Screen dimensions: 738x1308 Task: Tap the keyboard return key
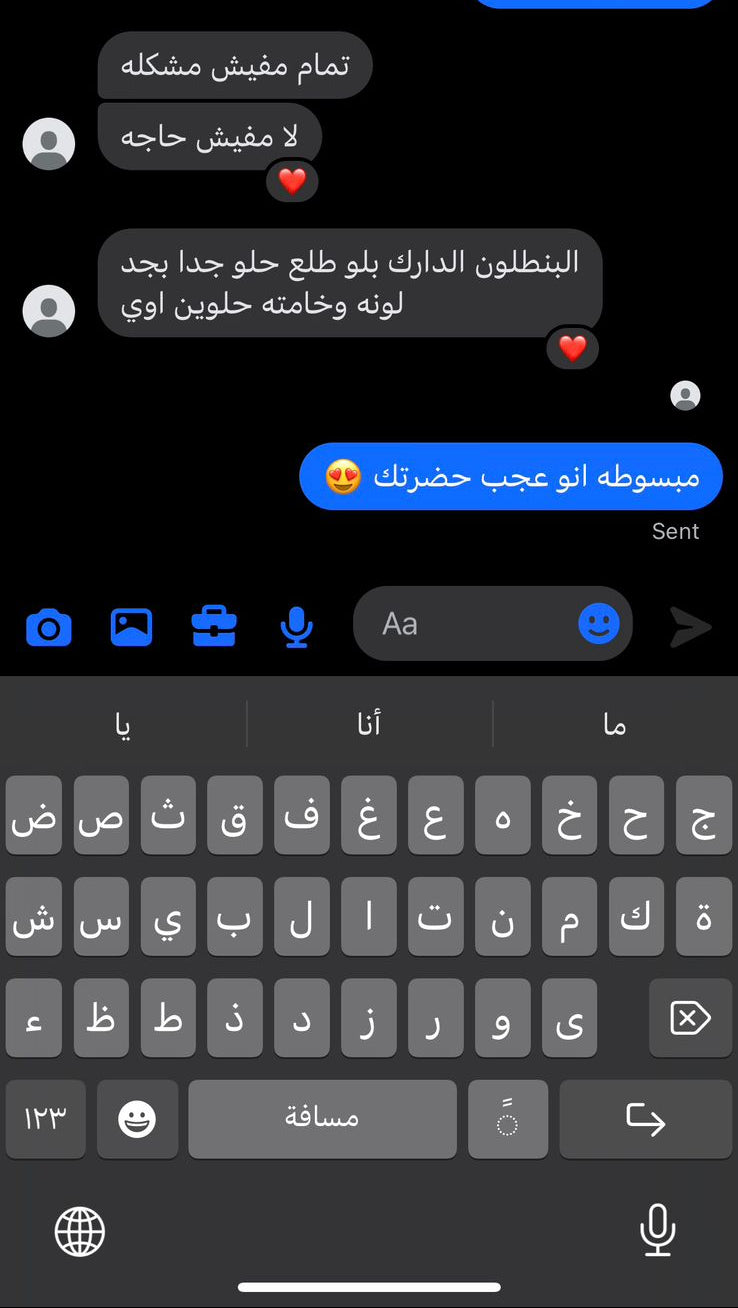(646, 1119)
